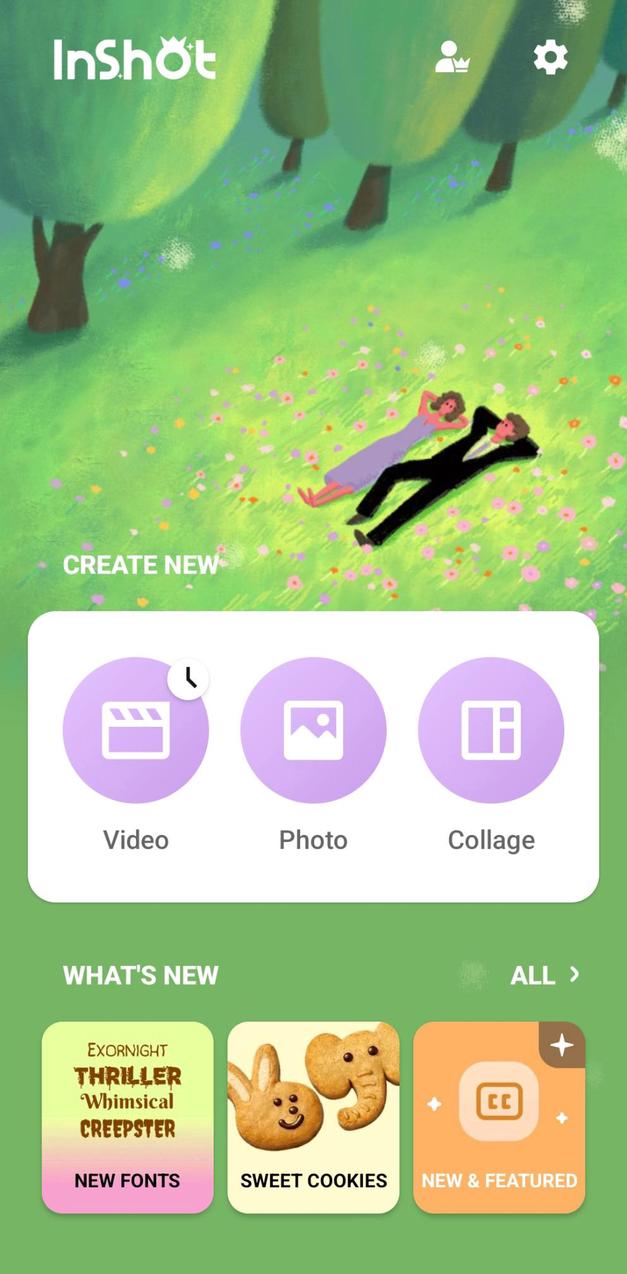Open the settings gear
This screenshot has width=627, height=1274.
click(x=550, y=58)
